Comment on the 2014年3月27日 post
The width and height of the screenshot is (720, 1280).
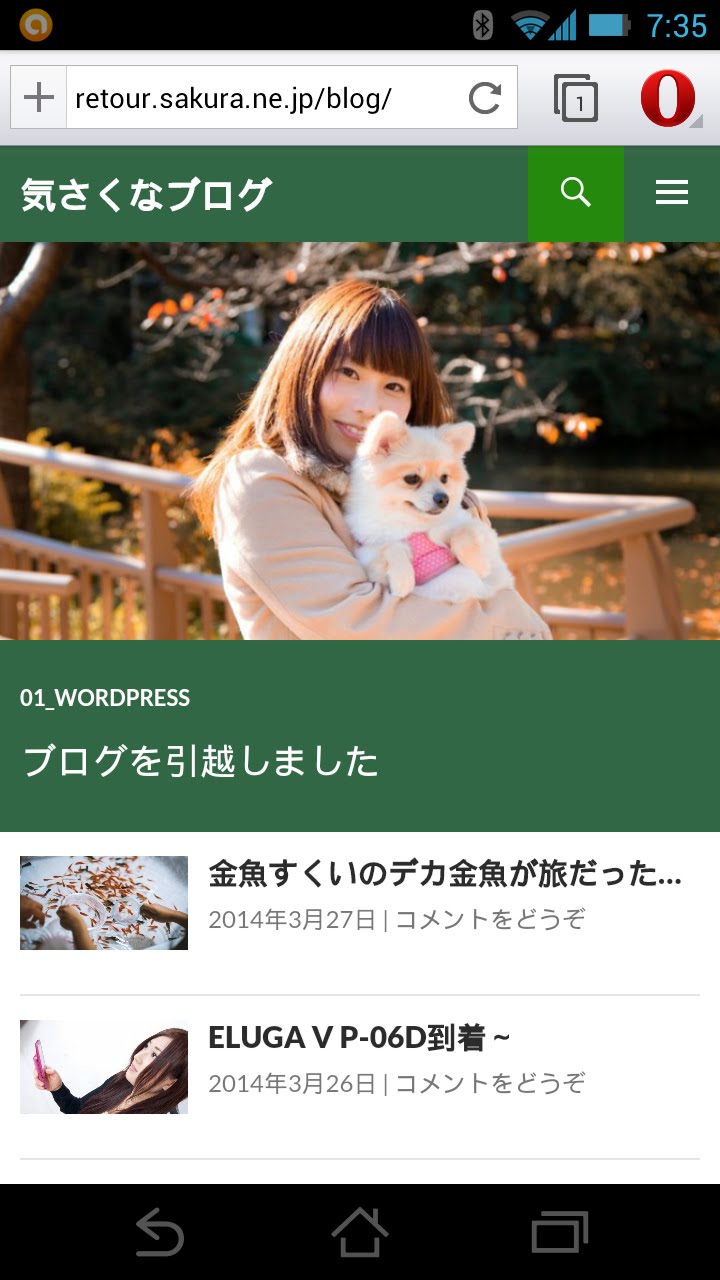point(490,919)
